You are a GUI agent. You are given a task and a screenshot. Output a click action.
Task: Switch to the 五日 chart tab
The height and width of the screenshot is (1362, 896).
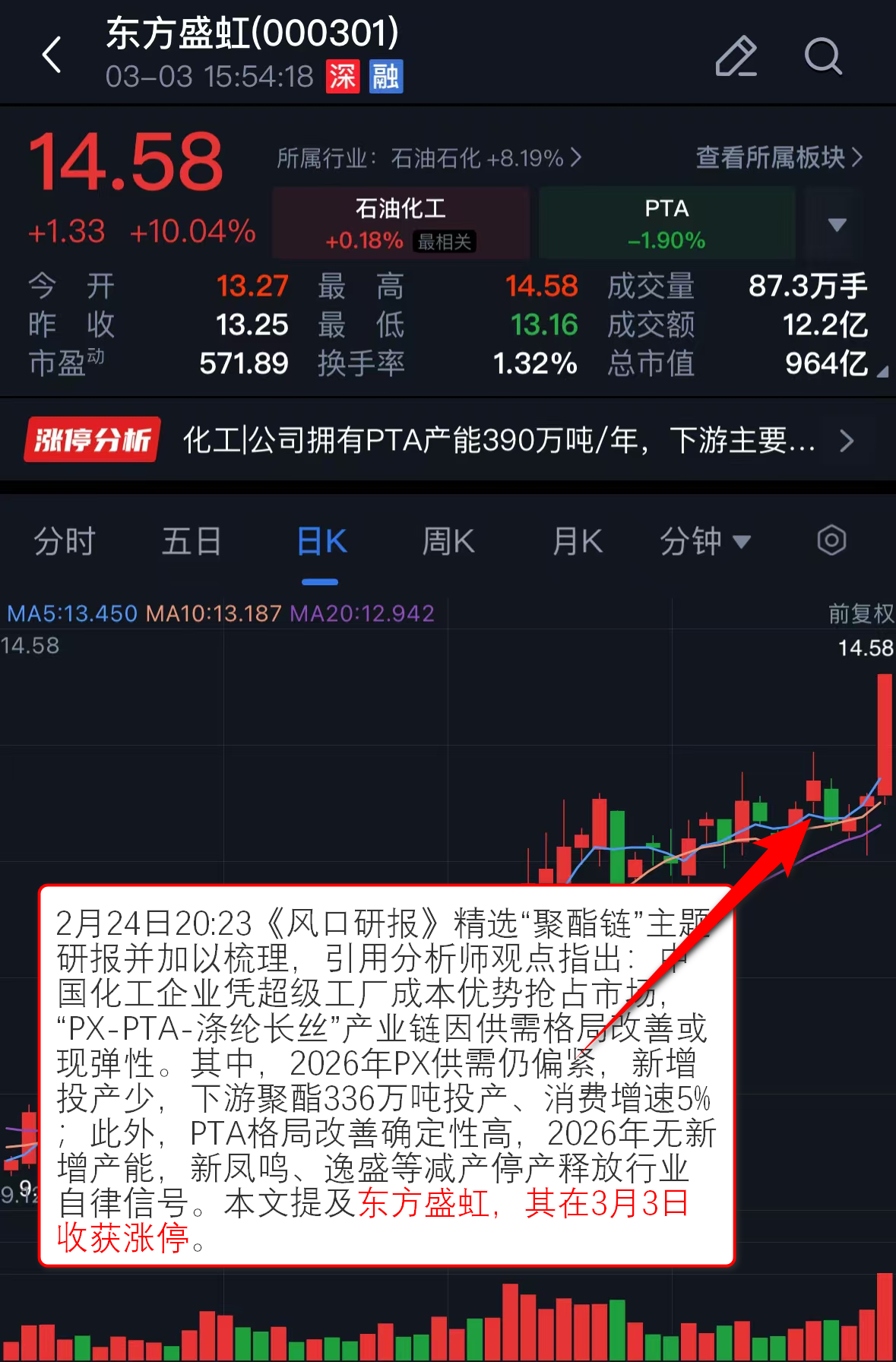coord(192,542)
